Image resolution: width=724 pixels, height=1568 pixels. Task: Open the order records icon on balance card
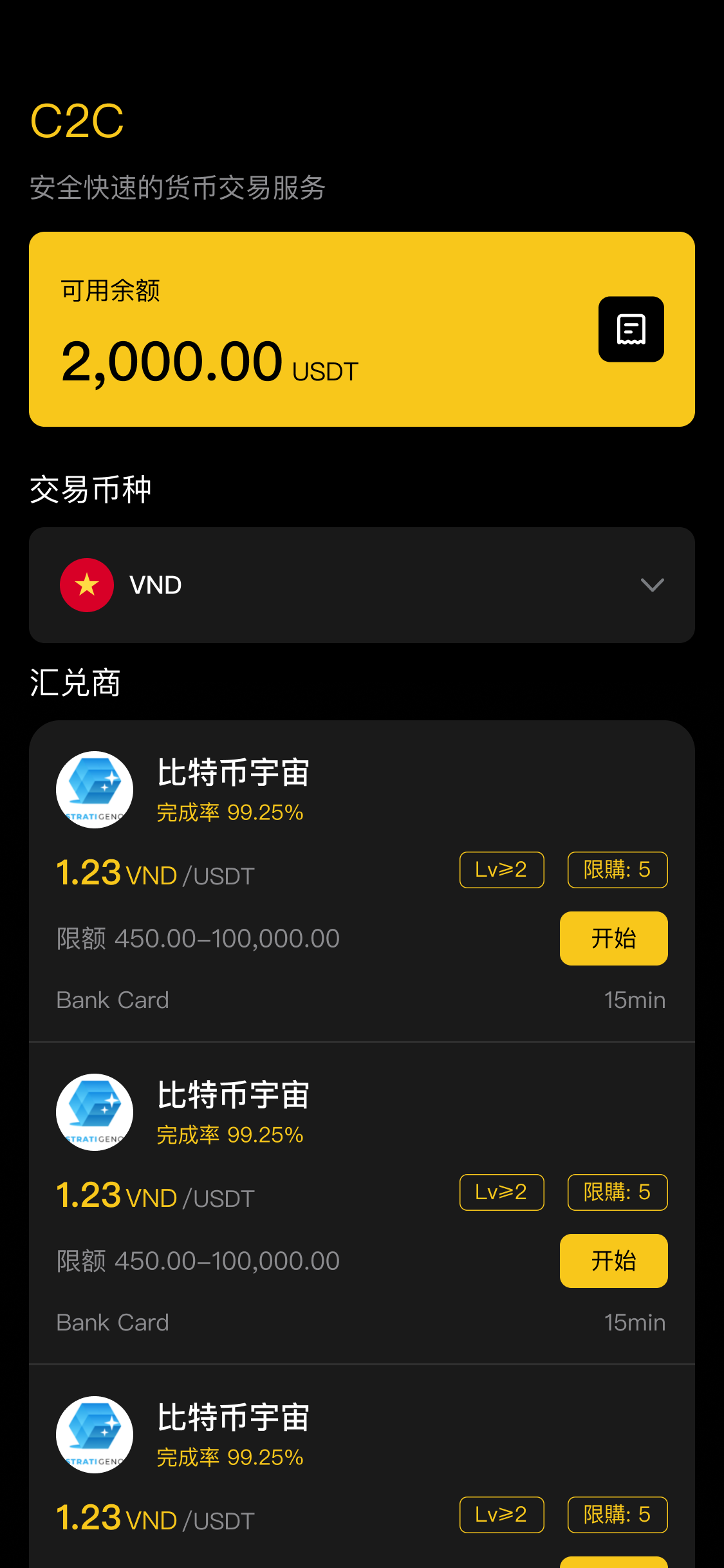pos(631,329)
